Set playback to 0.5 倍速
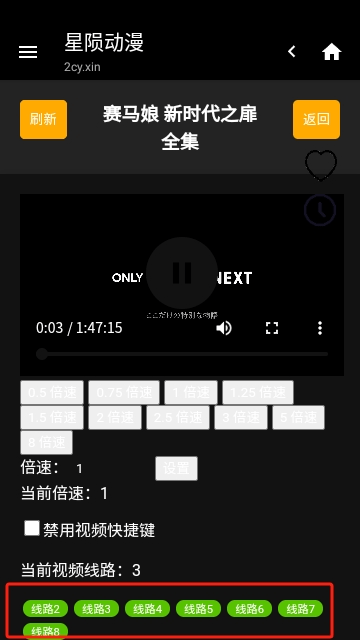360x640 pixels. [52, 392]
